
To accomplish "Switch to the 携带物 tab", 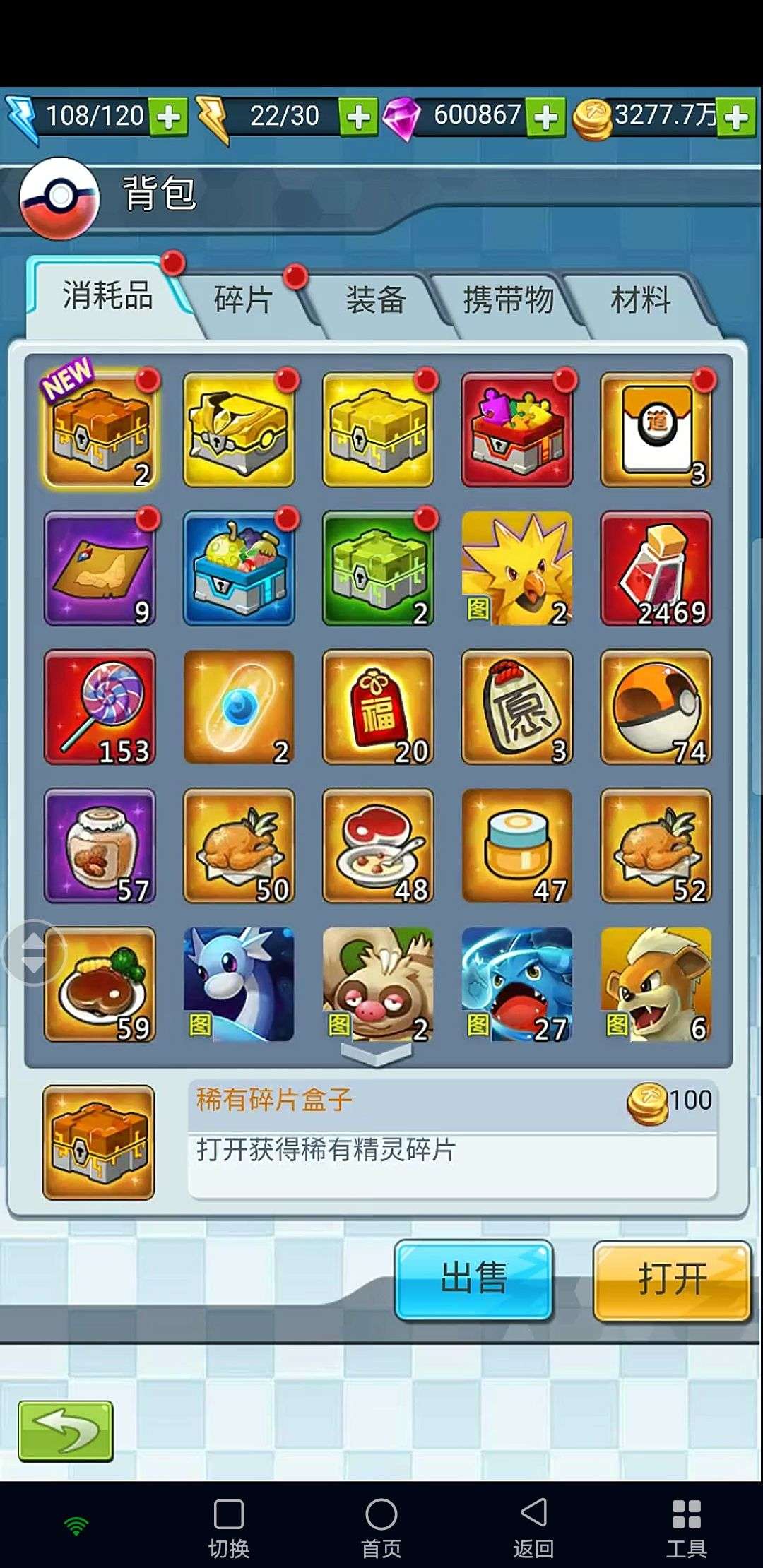I will tap(508, 300).
